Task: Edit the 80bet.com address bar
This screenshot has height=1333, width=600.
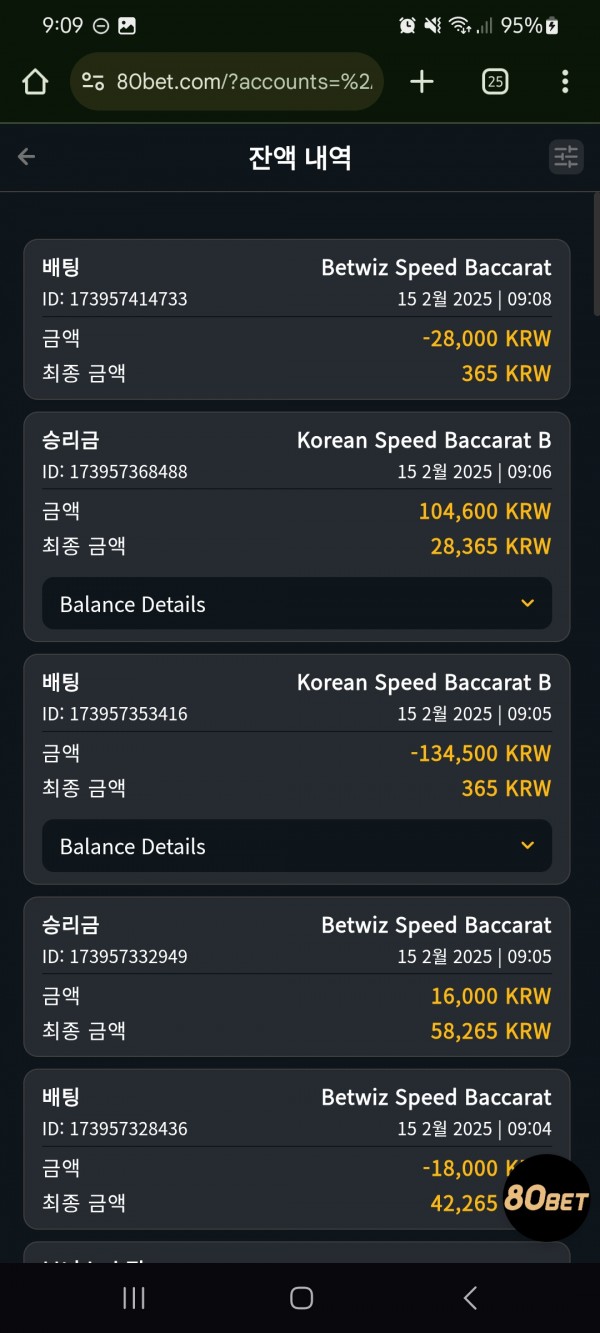Action: click(x=227, y=82)
